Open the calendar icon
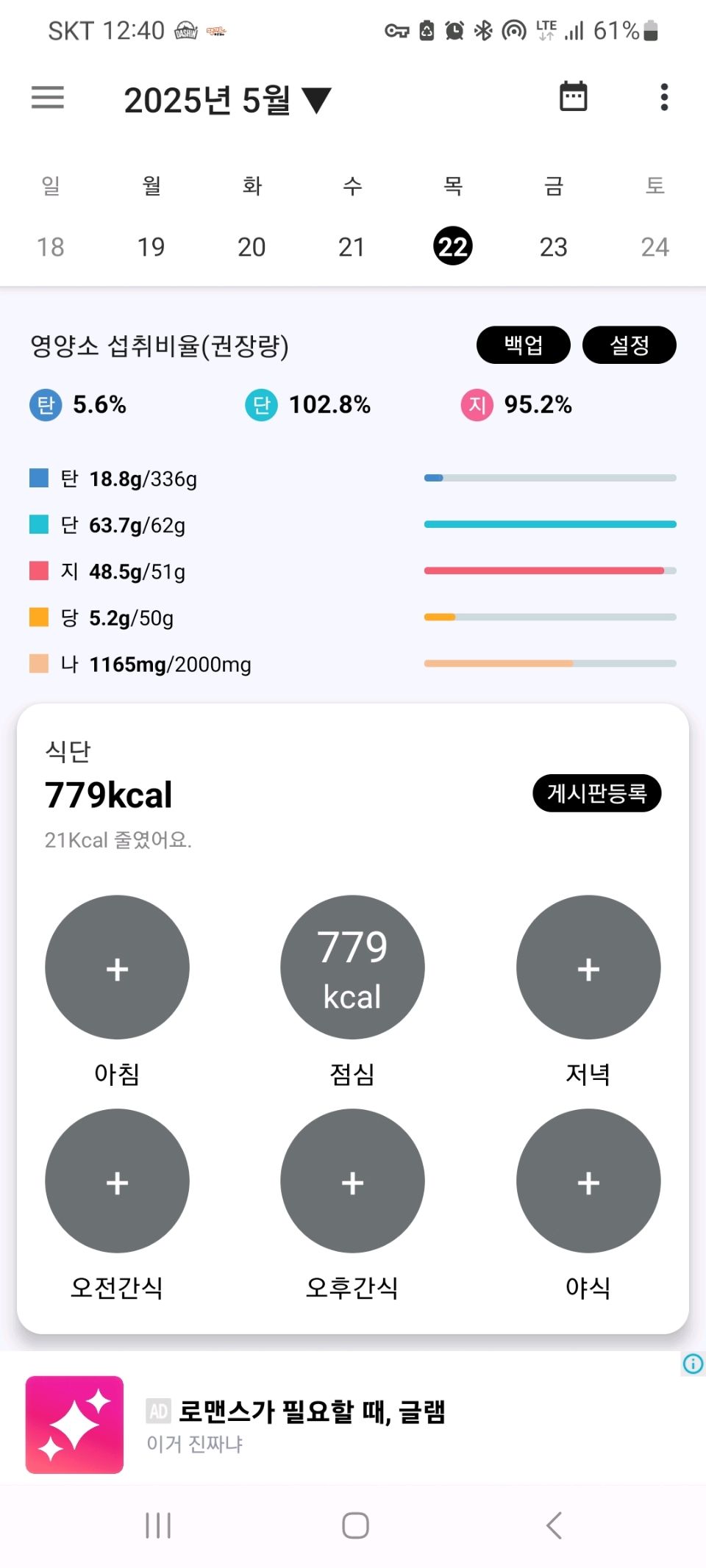This screenshot has height=1568, width=706. (x=573, y=96)
